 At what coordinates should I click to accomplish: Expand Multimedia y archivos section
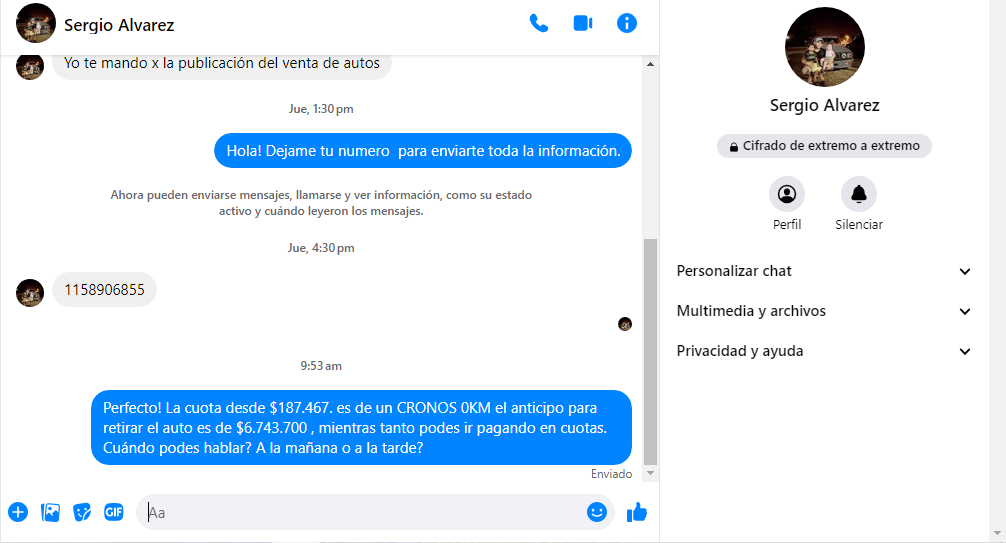[824, 311]
